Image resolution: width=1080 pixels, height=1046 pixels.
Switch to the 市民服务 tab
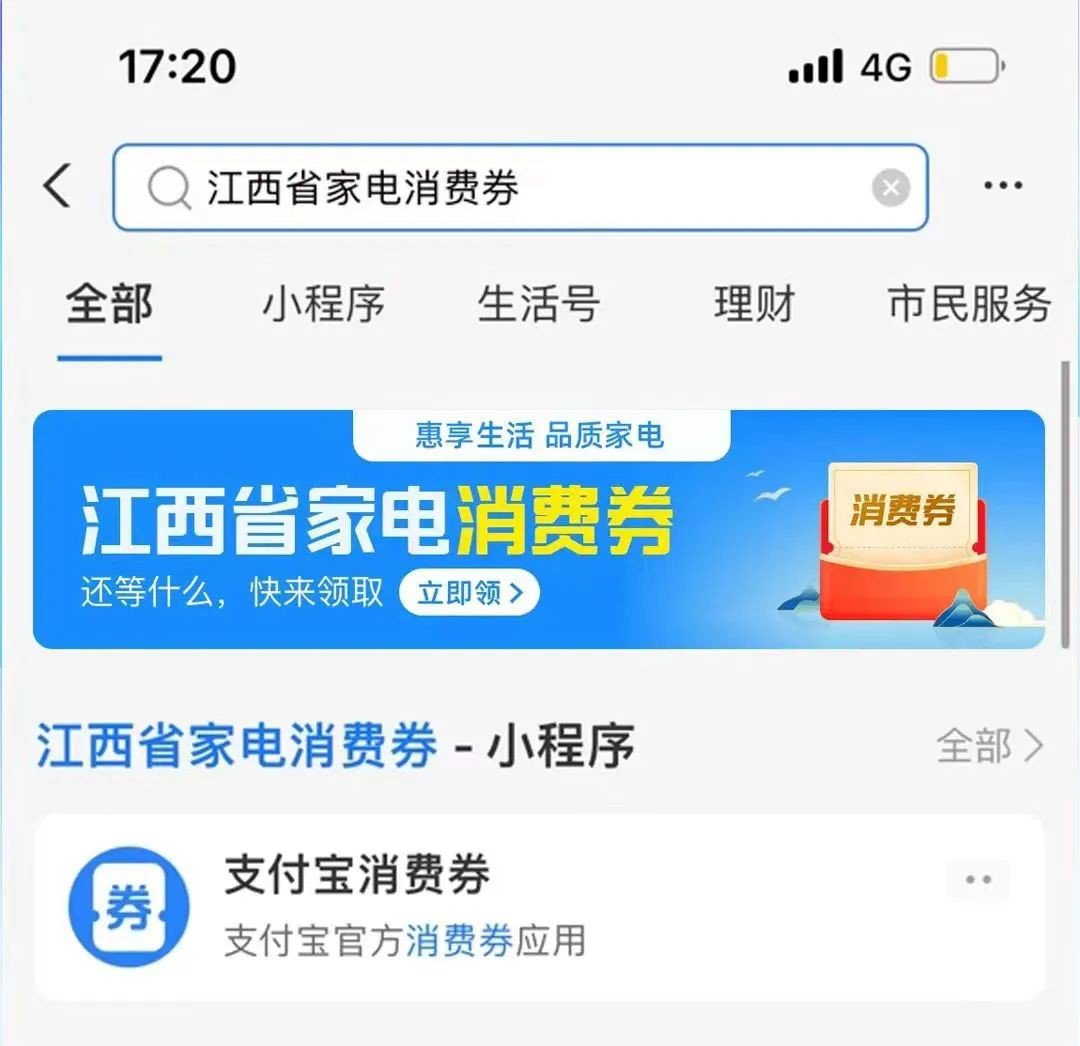[x=968, y=304]
